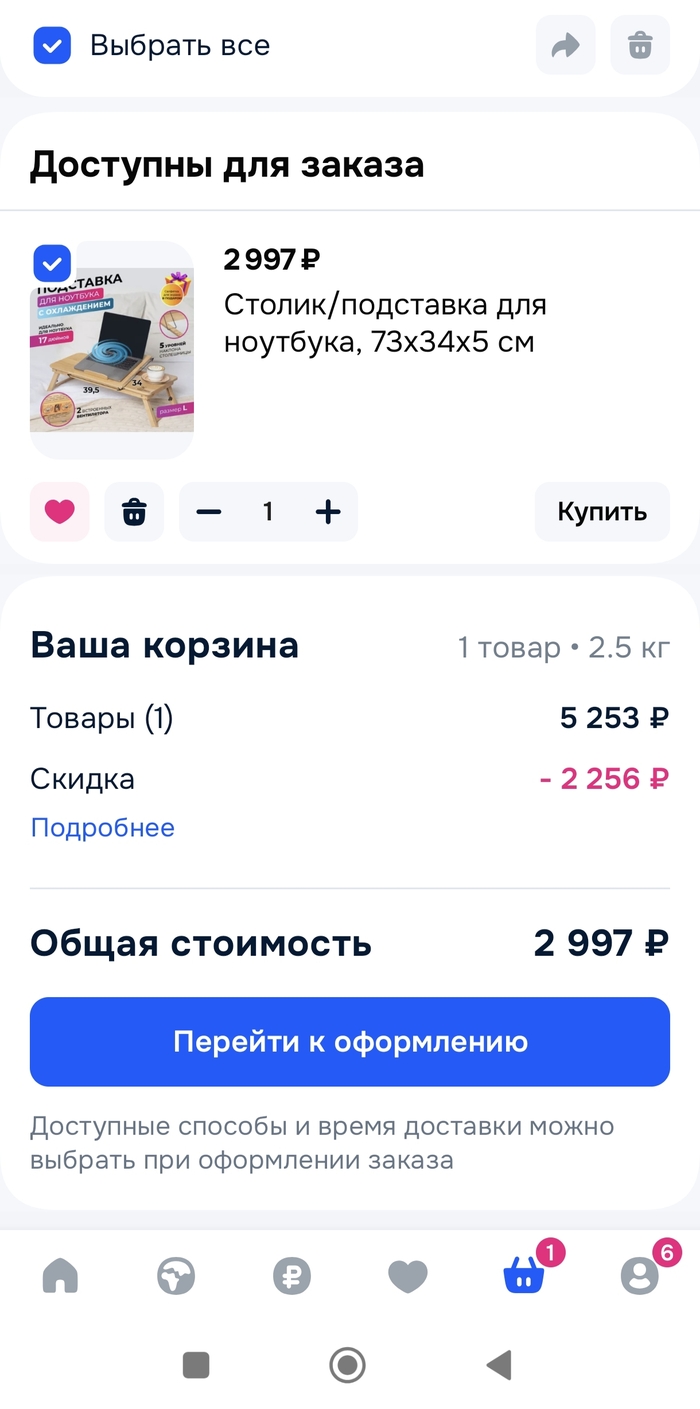Open the favorites heart tab
This screenshot has width=700, height=1409.
408,1276
